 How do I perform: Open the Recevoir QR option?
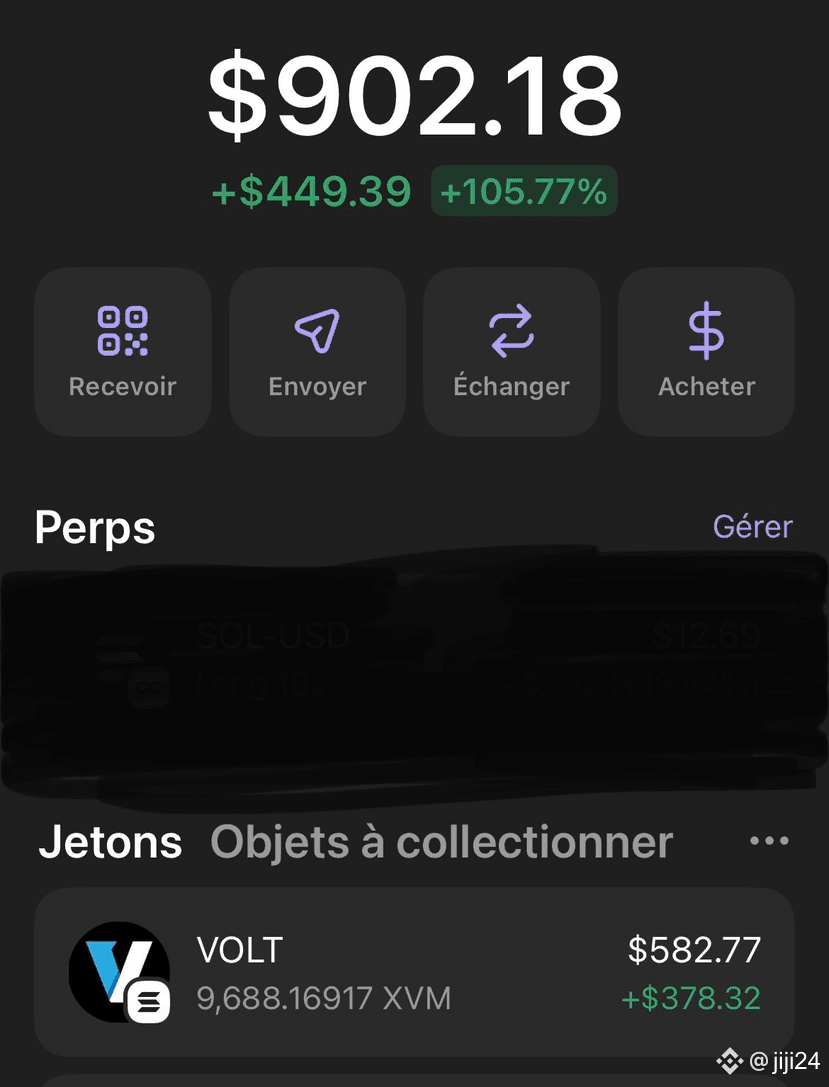coord(123,352)
